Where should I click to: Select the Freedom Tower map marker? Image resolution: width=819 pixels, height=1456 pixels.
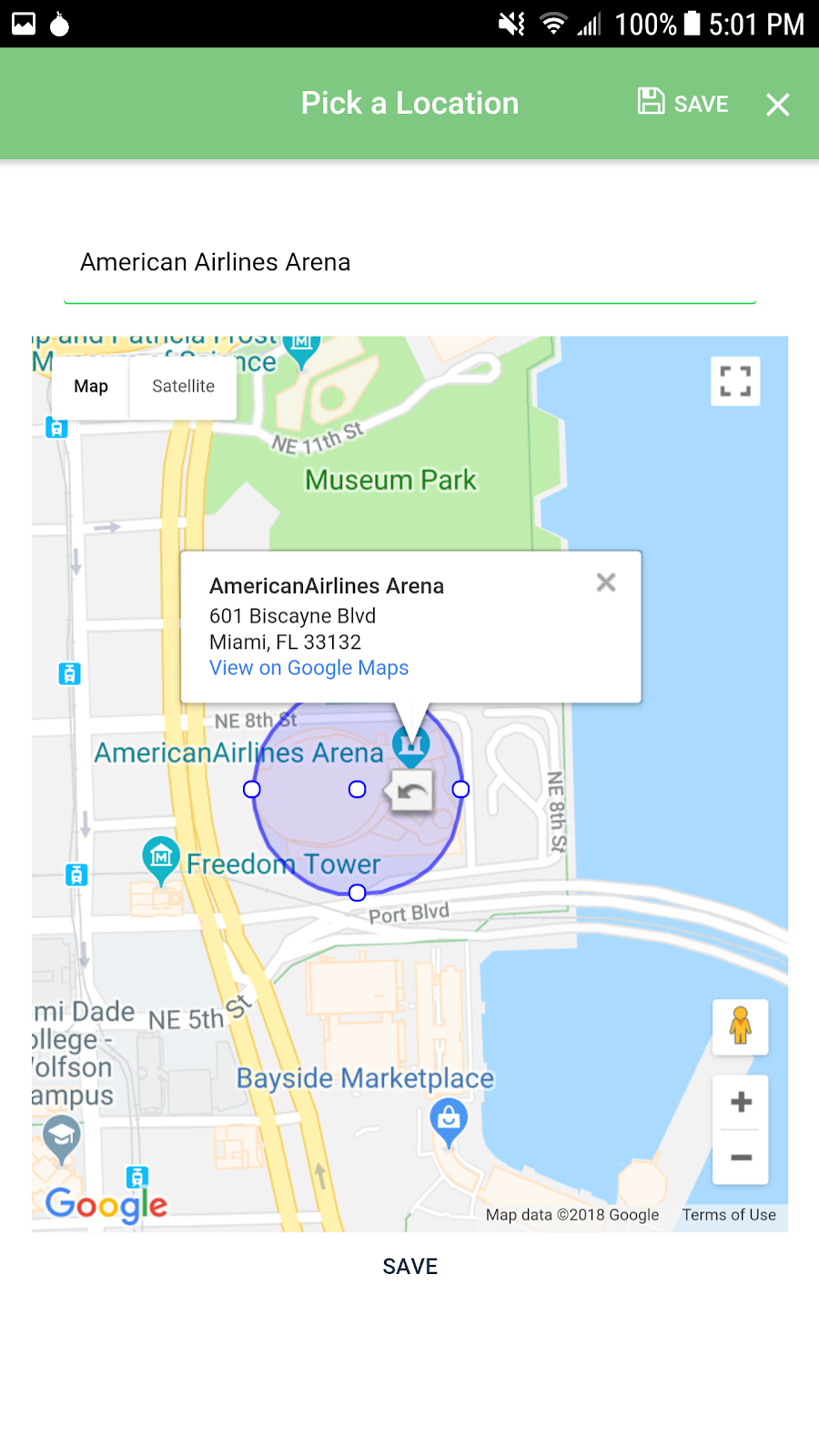click(161, 857)
